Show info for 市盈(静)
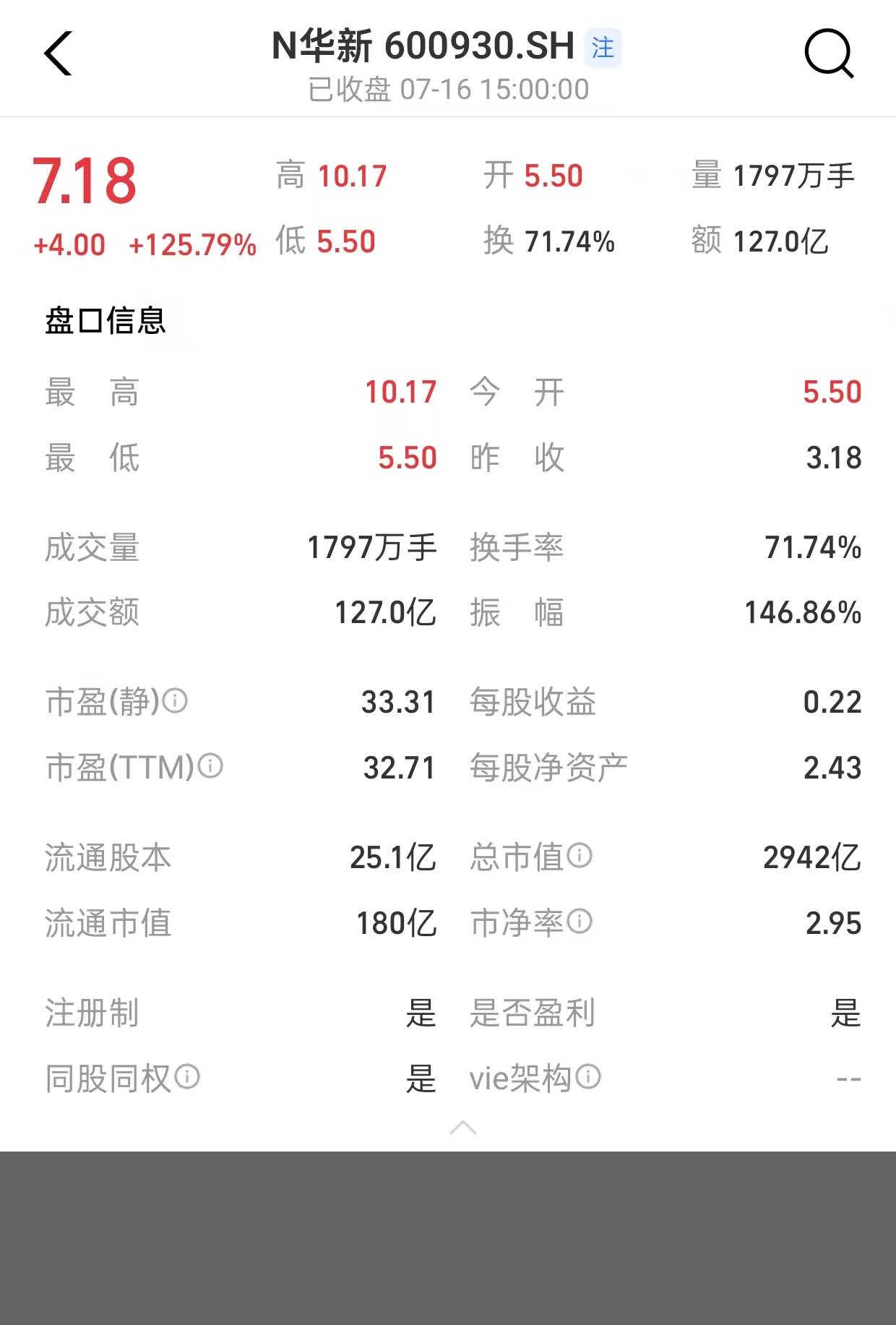The image size is (896, 1325). point(175,700)
